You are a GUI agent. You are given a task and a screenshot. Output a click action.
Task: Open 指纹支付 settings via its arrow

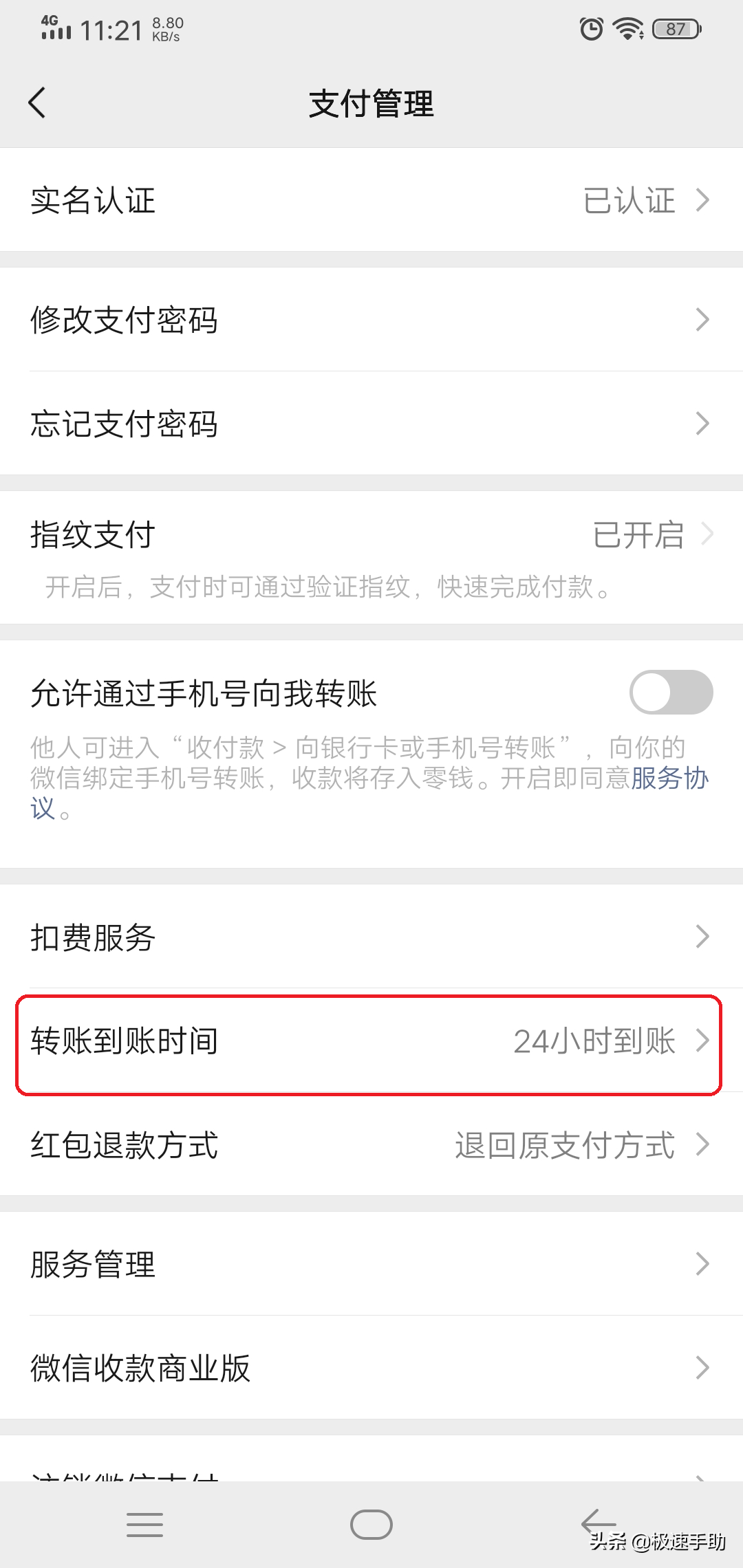[x=709, y=534]
